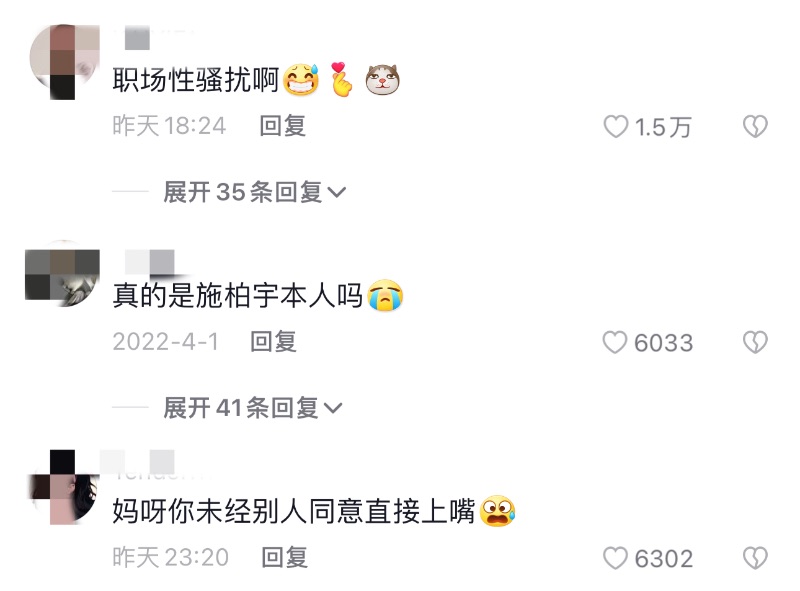Expand 41 replies under second comment
Viewport: 800px width, 591px height.
(x=254, y=407)
